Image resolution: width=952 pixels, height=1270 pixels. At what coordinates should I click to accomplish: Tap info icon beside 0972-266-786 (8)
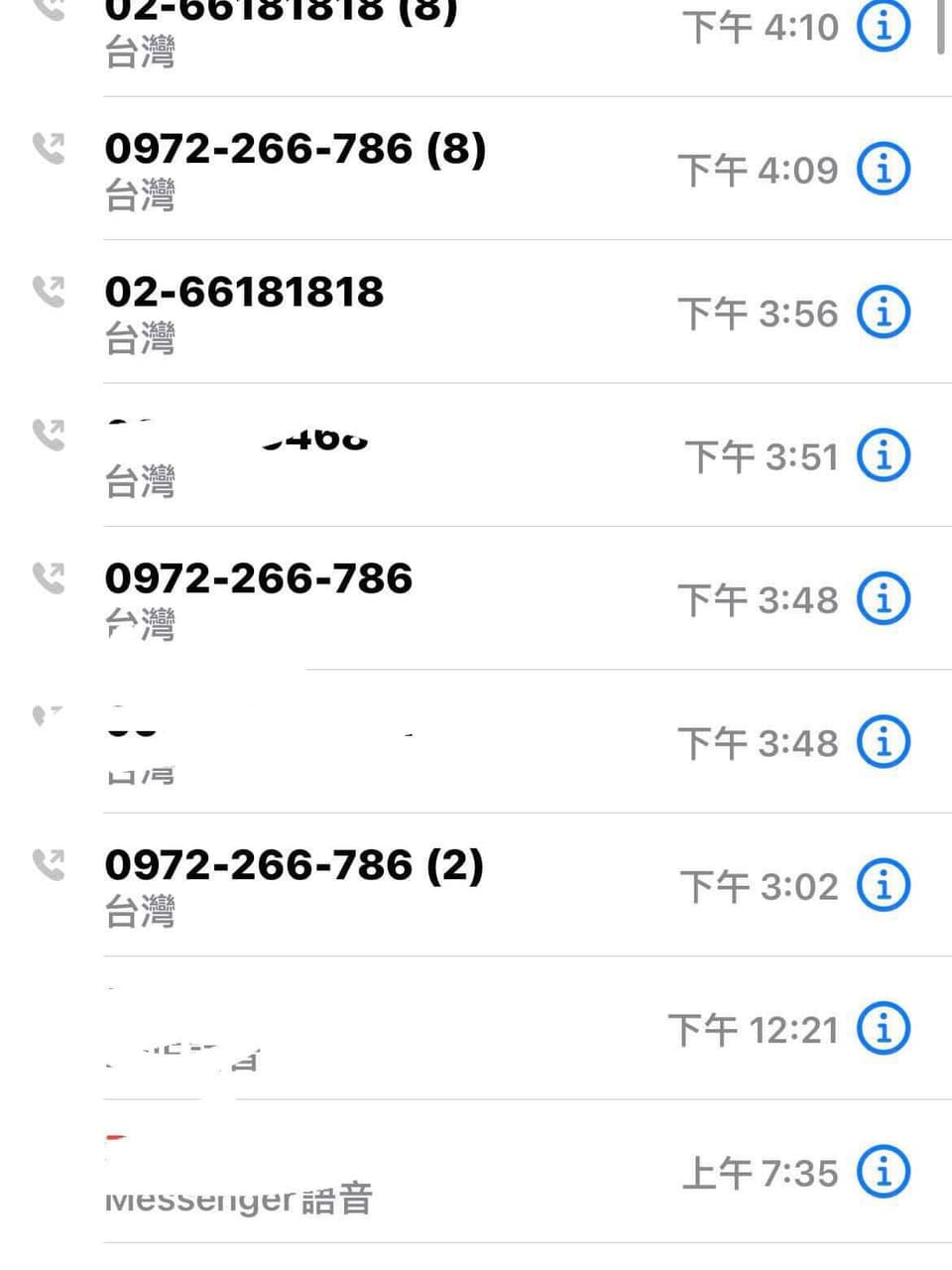(883, 169)
